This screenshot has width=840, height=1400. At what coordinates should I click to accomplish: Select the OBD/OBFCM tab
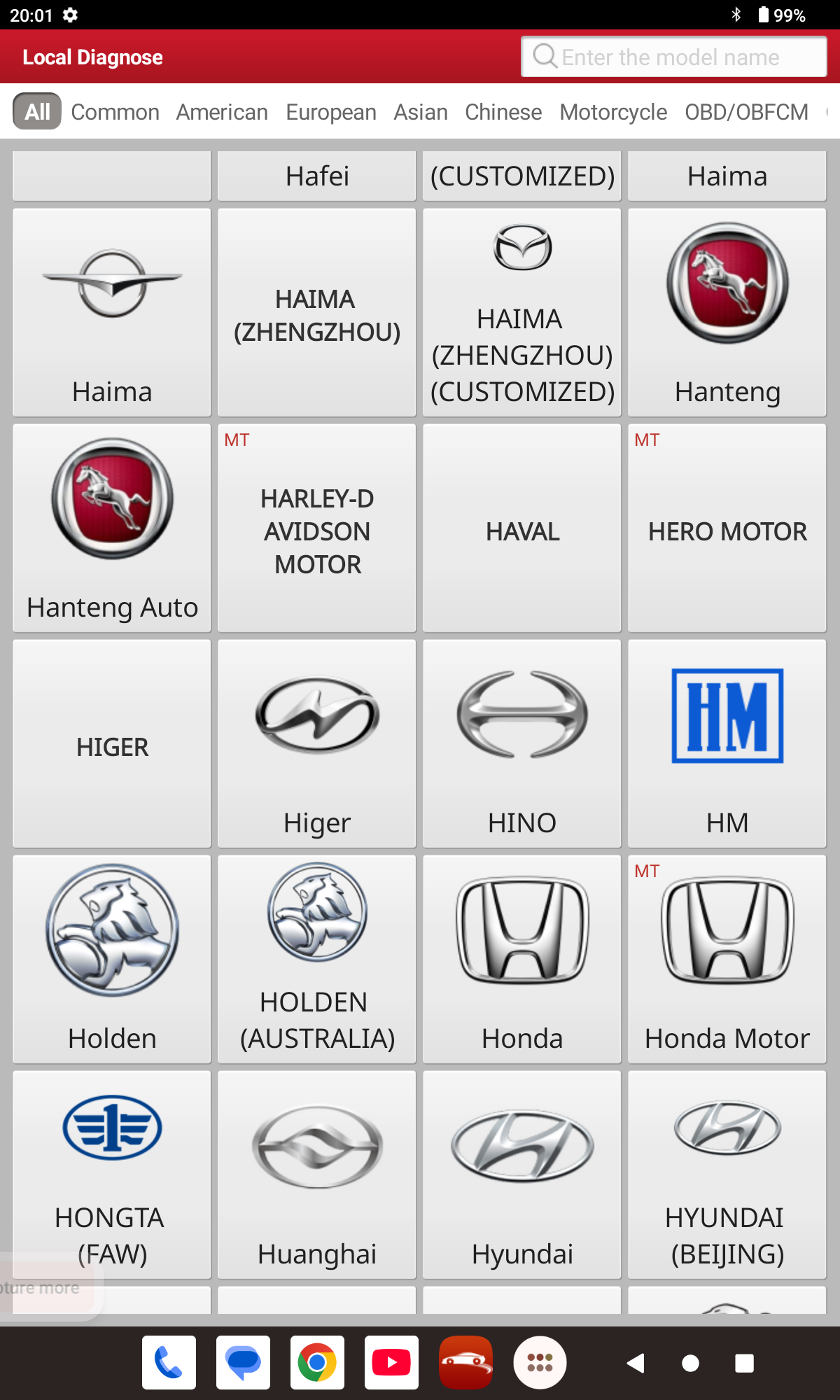[746, 112]
